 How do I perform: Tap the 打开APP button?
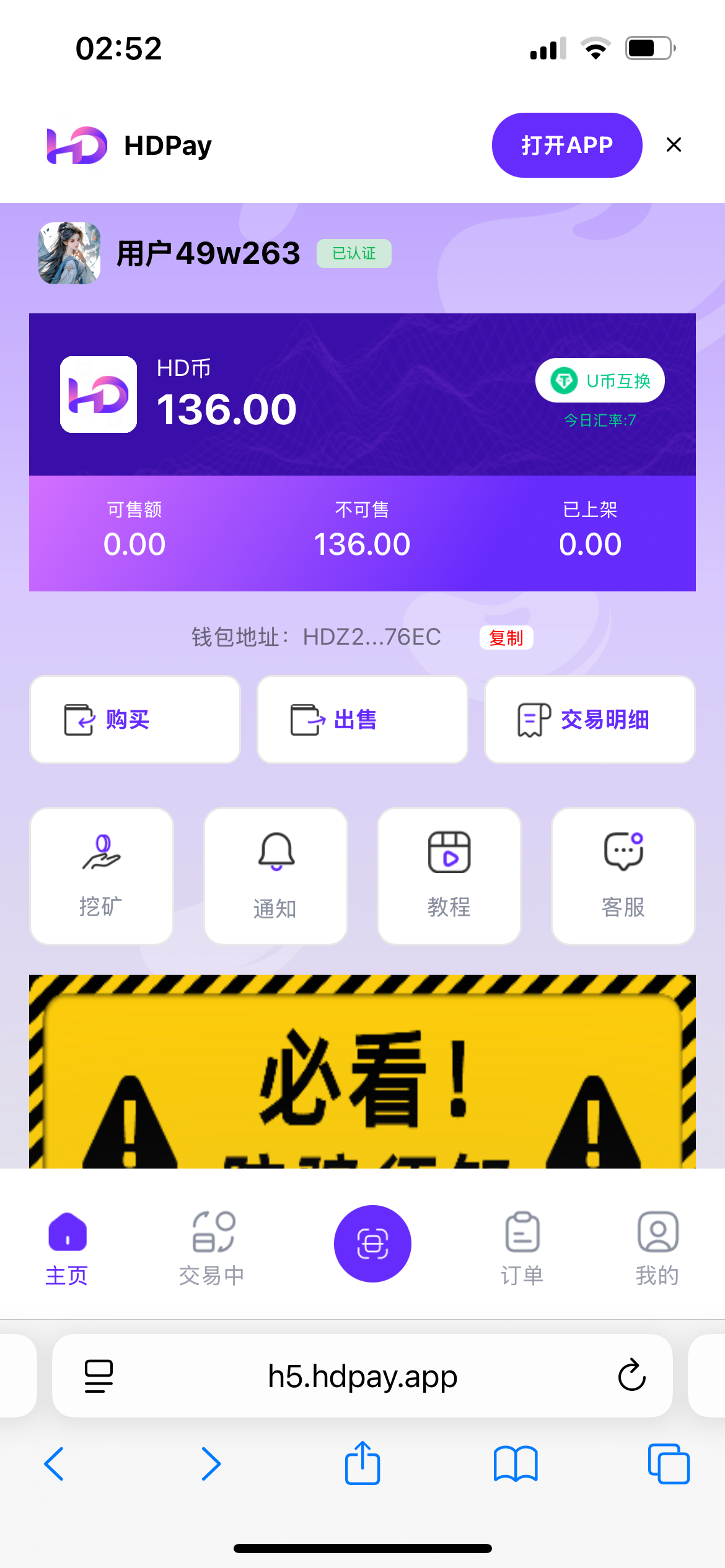click(x=566, y=146)
